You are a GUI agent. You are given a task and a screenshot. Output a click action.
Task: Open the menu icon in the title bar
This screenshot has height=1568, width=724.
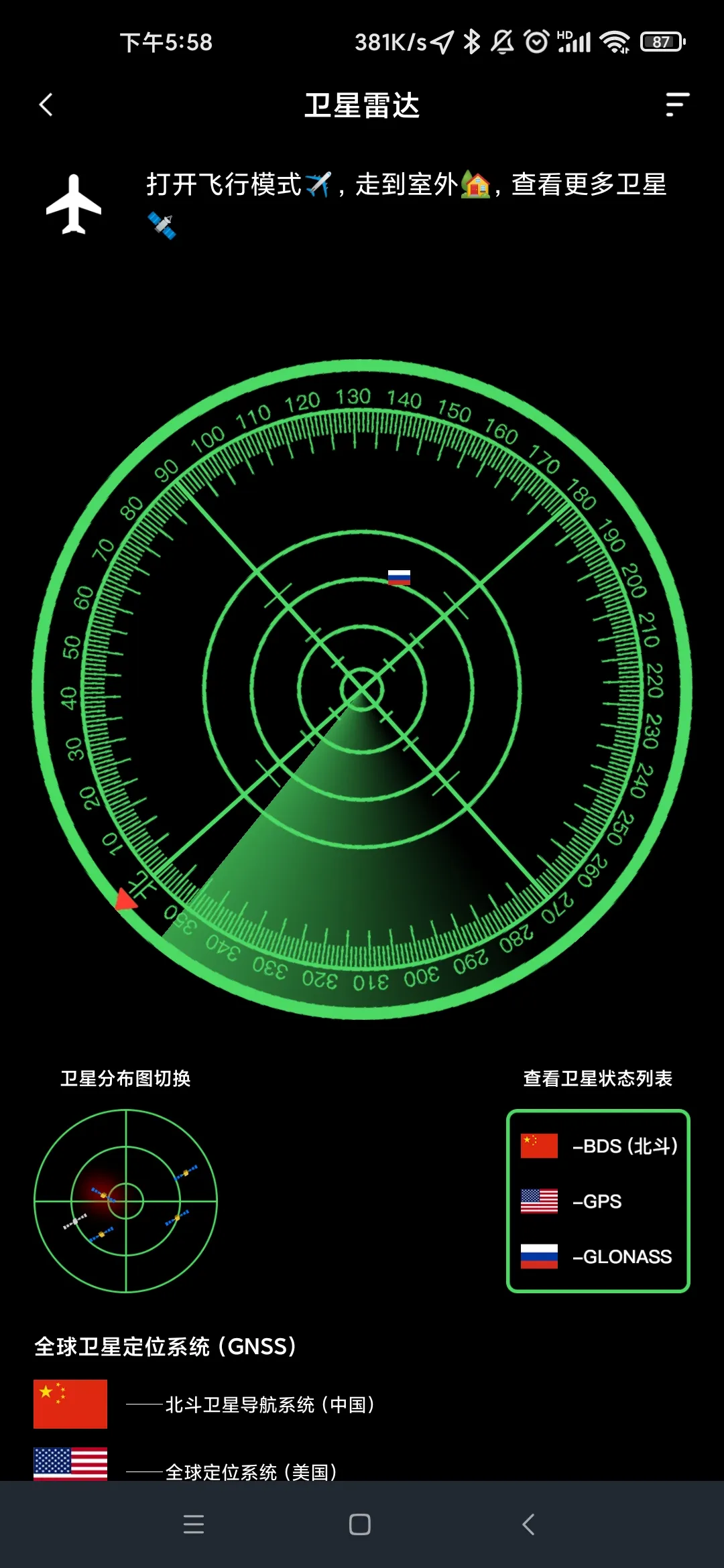click(677, 105)
